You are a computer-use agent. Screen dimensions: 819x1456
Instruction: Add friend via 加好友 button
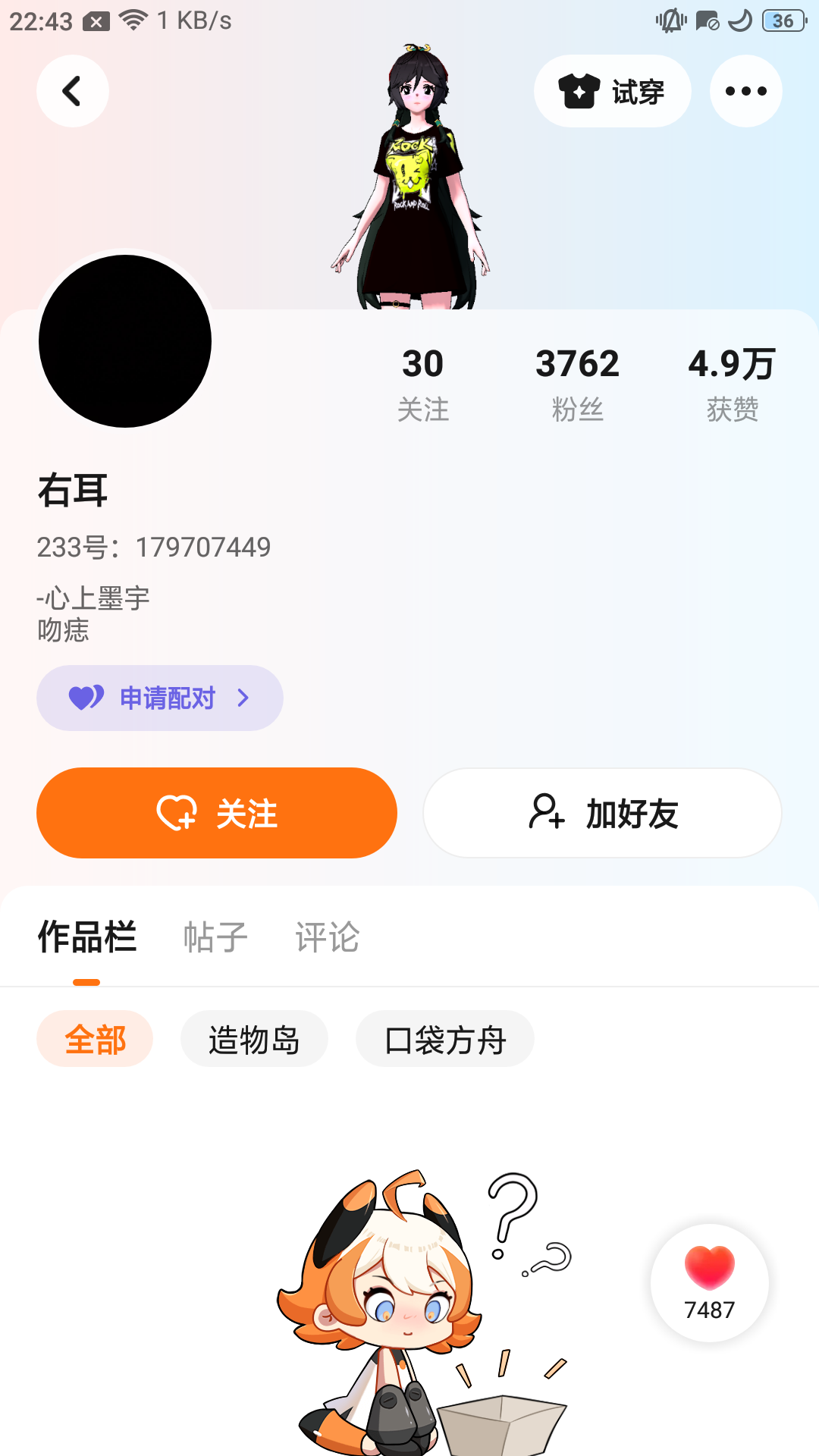tap(602, 813)
